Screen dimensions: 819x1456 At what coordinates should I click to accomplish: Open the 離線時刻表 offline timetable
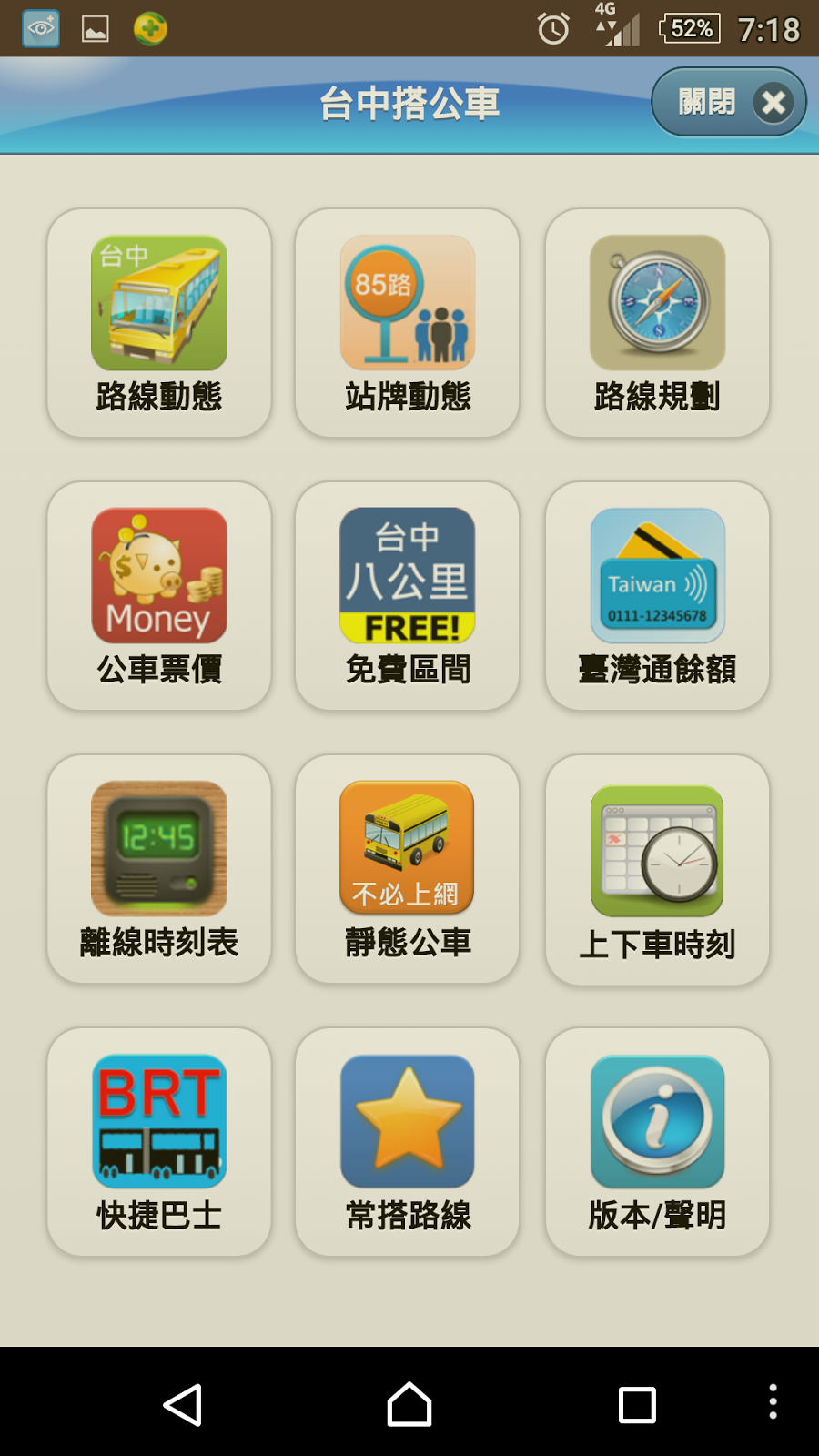pos(159,869)
